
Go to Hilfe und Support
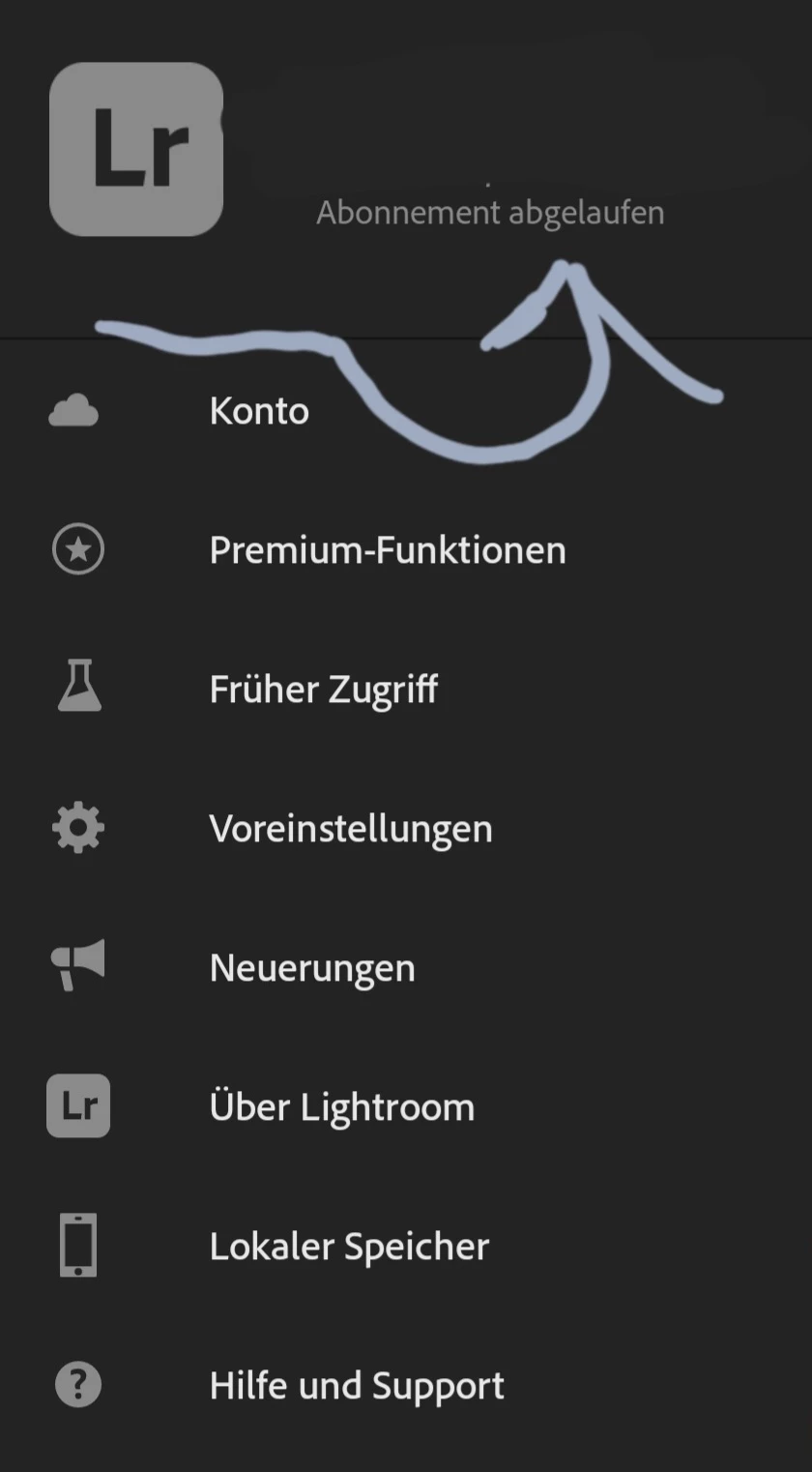point(356,1386)
